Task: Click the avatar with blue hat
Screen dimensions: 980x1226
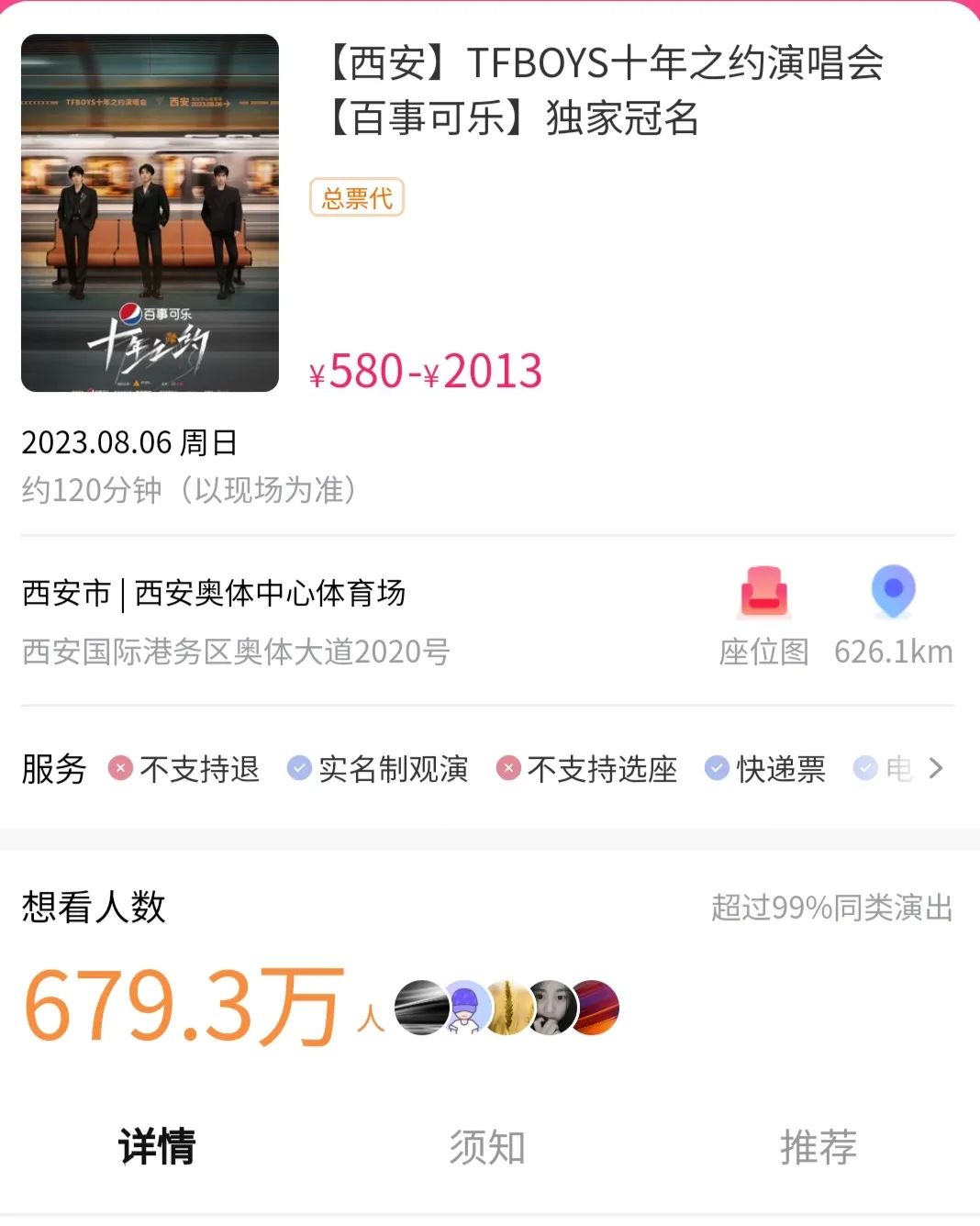Action: 465,1007
